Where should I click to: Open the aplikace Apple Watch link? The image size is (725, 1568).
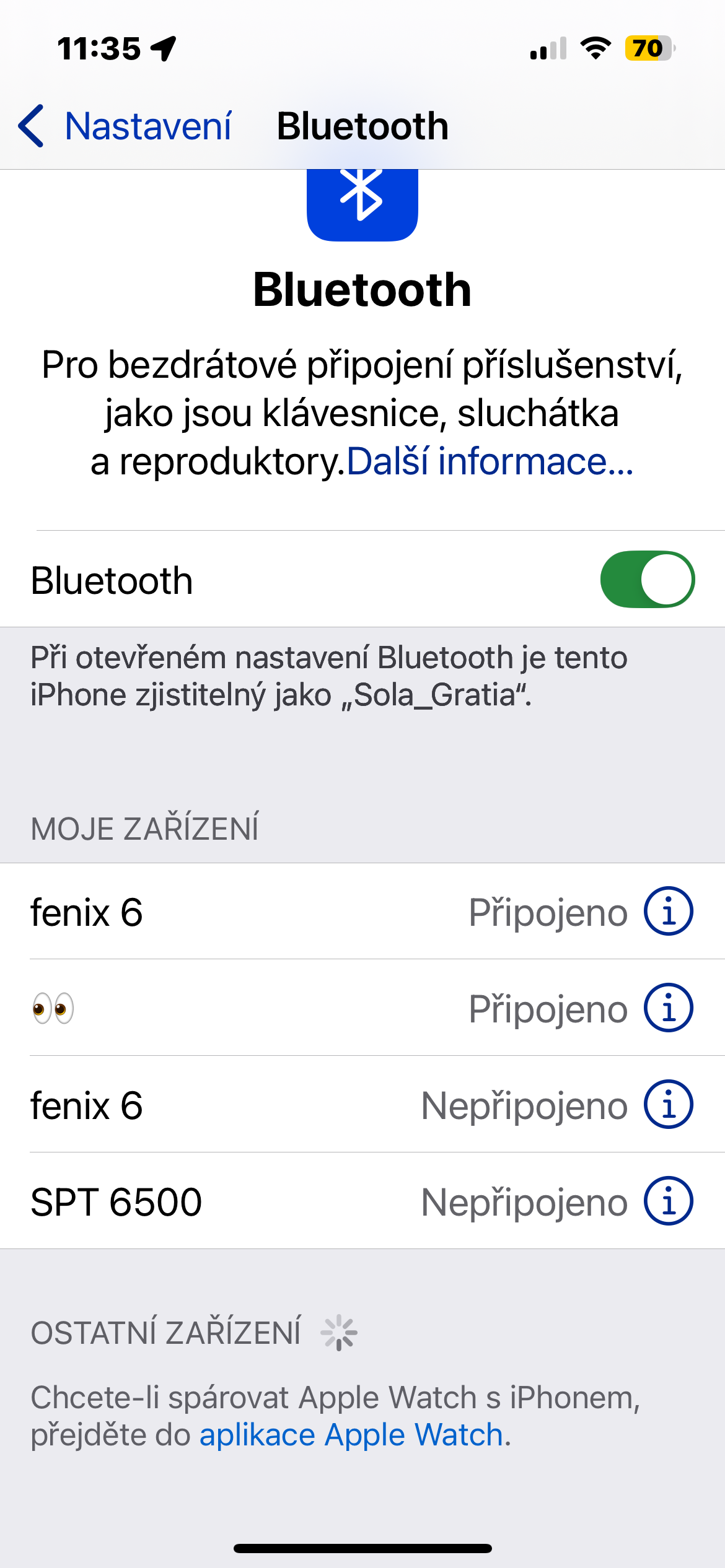click(x=351, y=1435)
